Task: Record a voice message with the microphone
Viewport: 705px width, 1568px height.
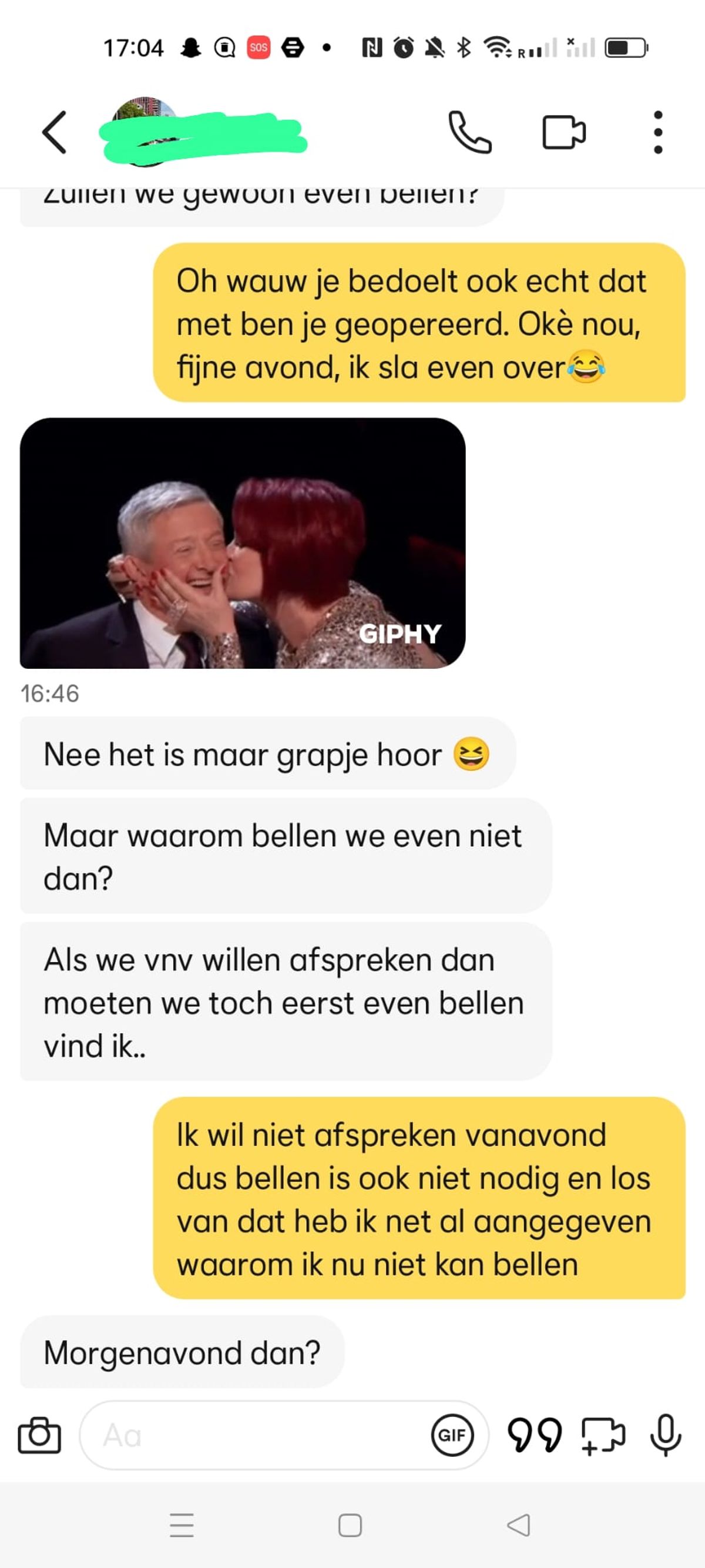Action: pos(666,1435)
